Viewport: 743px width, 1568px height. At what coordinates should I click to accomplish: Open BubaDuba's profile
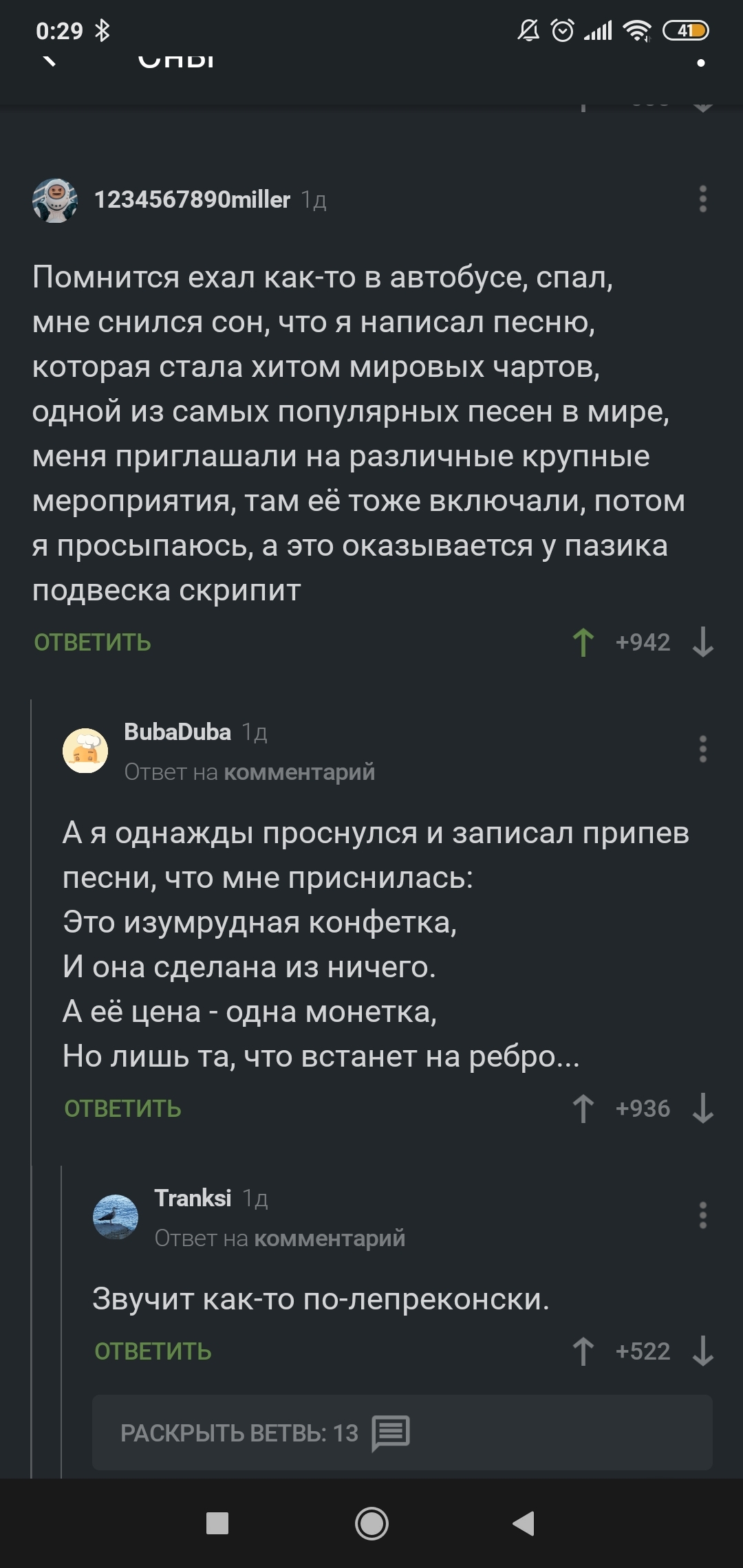[x=177, y=732]
